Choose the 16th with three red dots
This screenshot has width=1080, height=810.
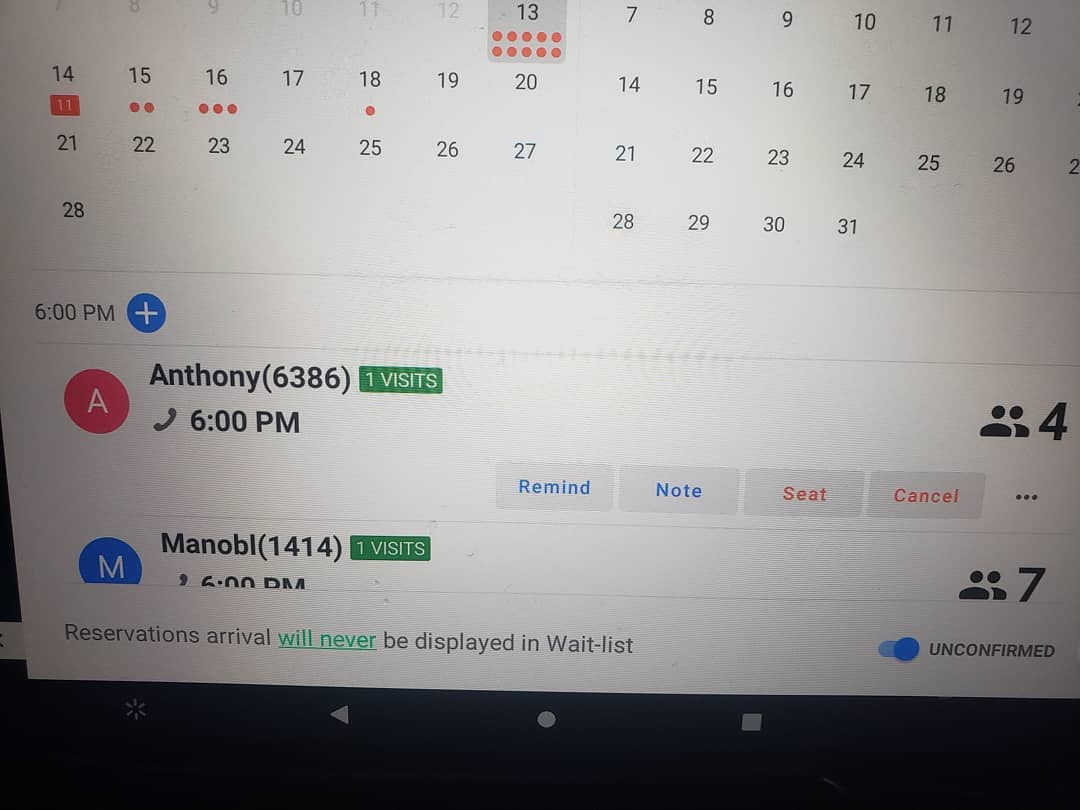click(x=217, y=89)
